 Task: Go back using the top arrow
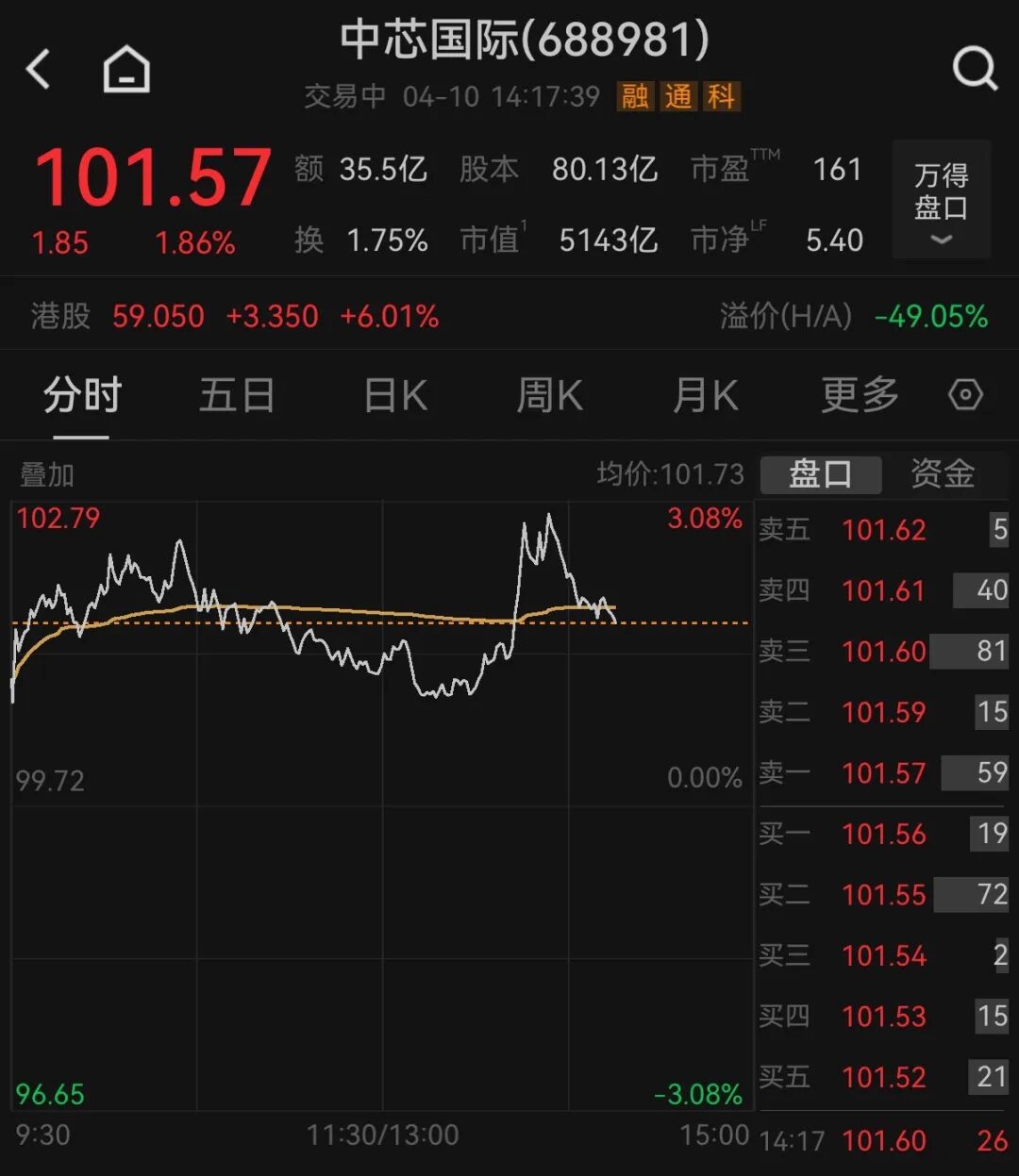pyautogui.click(x=39, y=70)
